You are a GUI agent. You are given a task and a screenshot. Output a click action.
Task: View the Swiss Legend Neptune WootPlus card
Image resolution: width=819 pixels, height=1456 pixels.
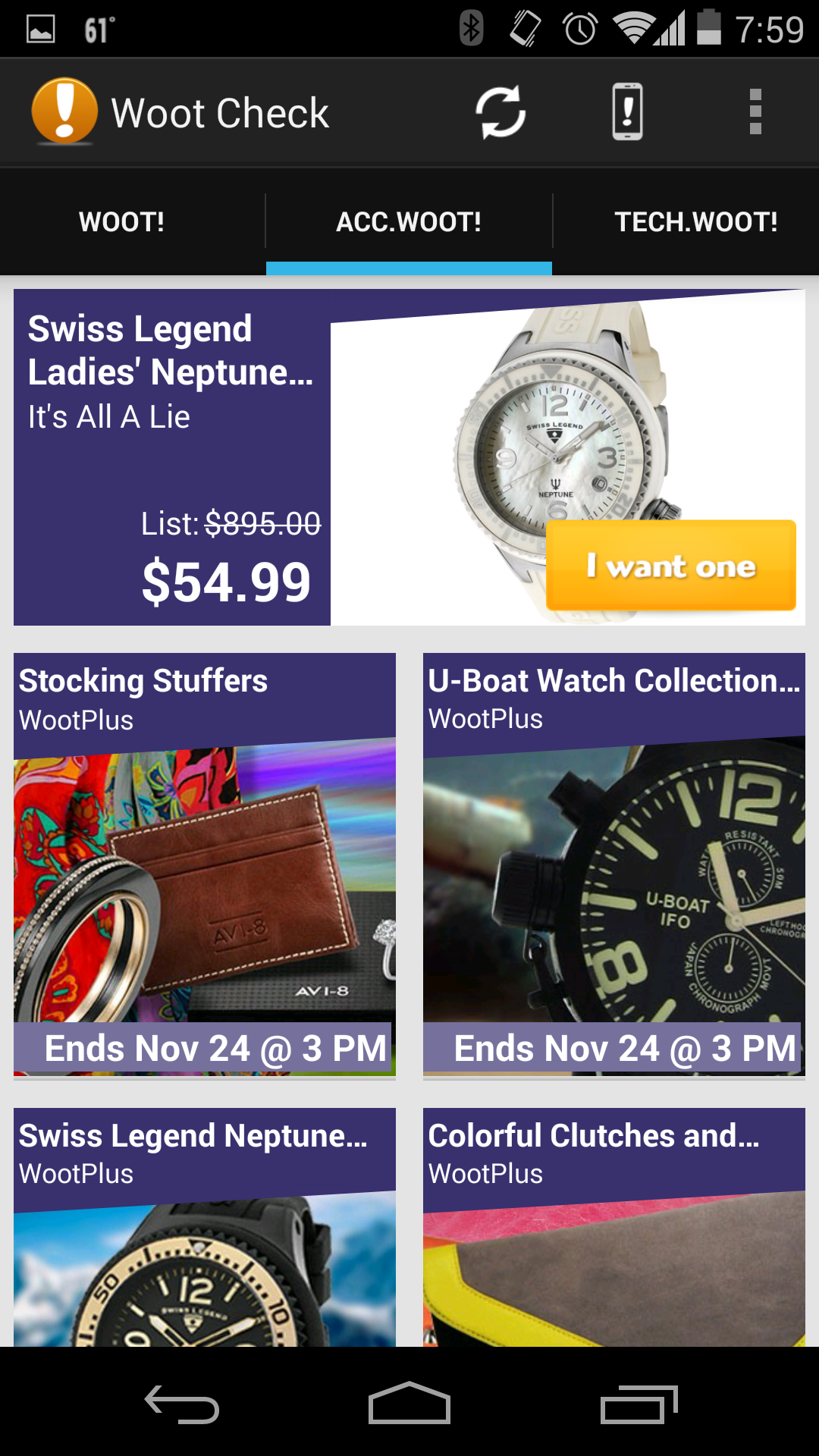click(x=205, y=1228)
